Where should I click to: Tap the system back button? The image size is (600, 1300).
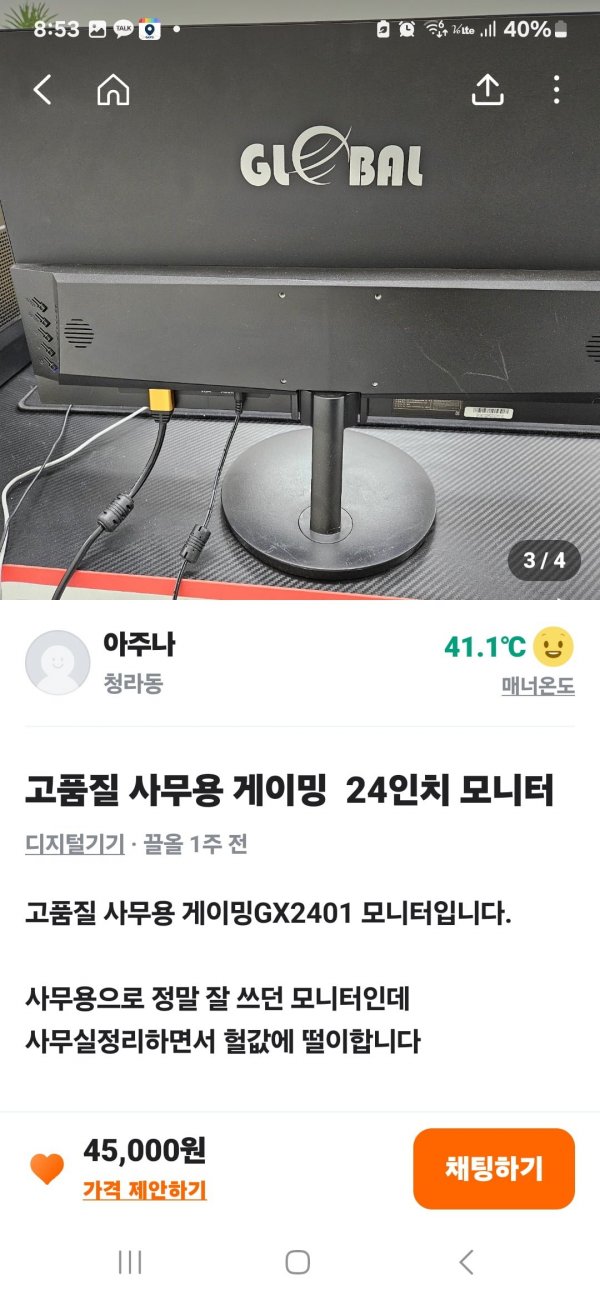click(466, 1262)
